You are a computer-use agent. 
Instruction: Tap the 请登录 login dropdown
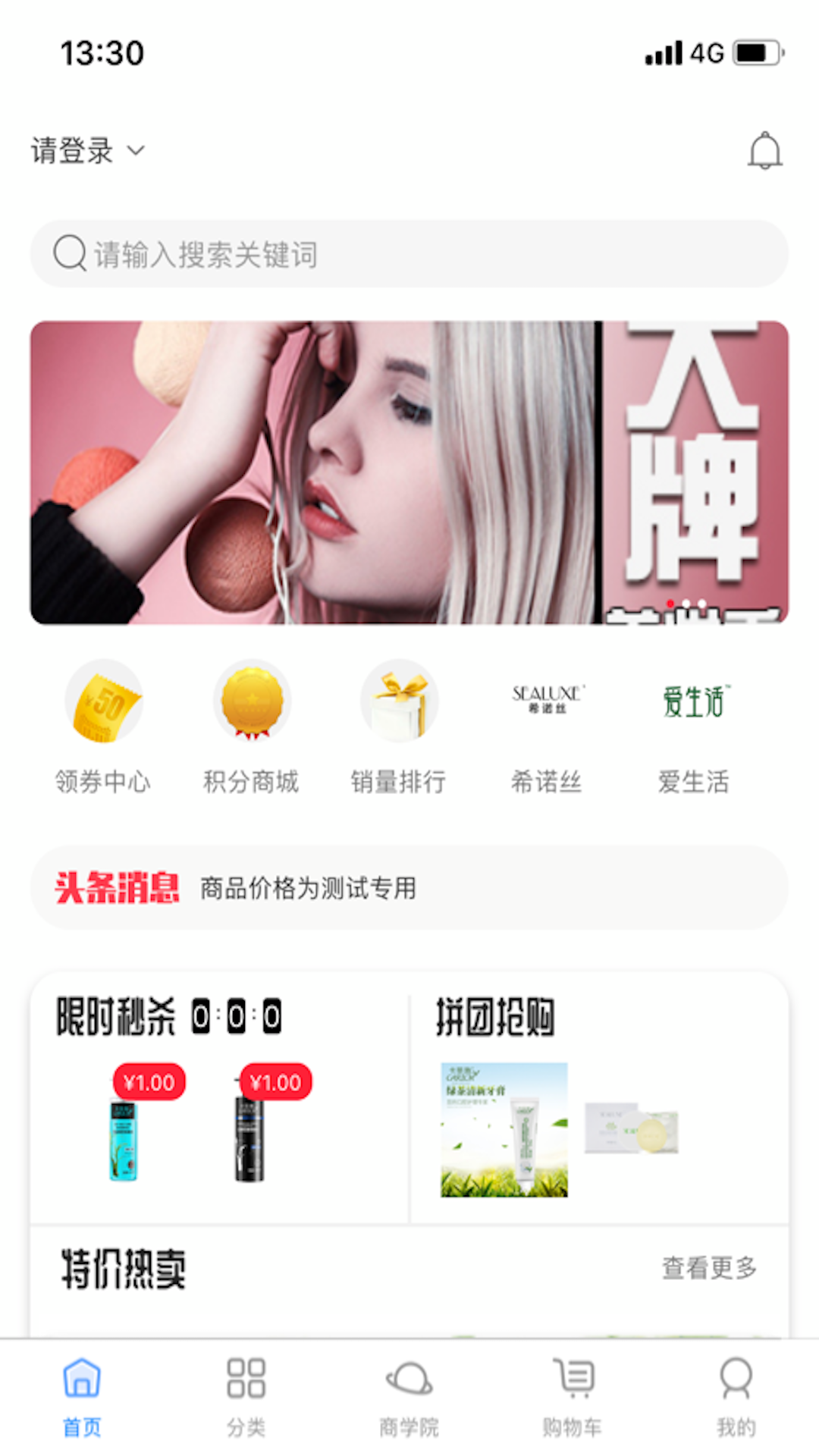click(87, 151)
